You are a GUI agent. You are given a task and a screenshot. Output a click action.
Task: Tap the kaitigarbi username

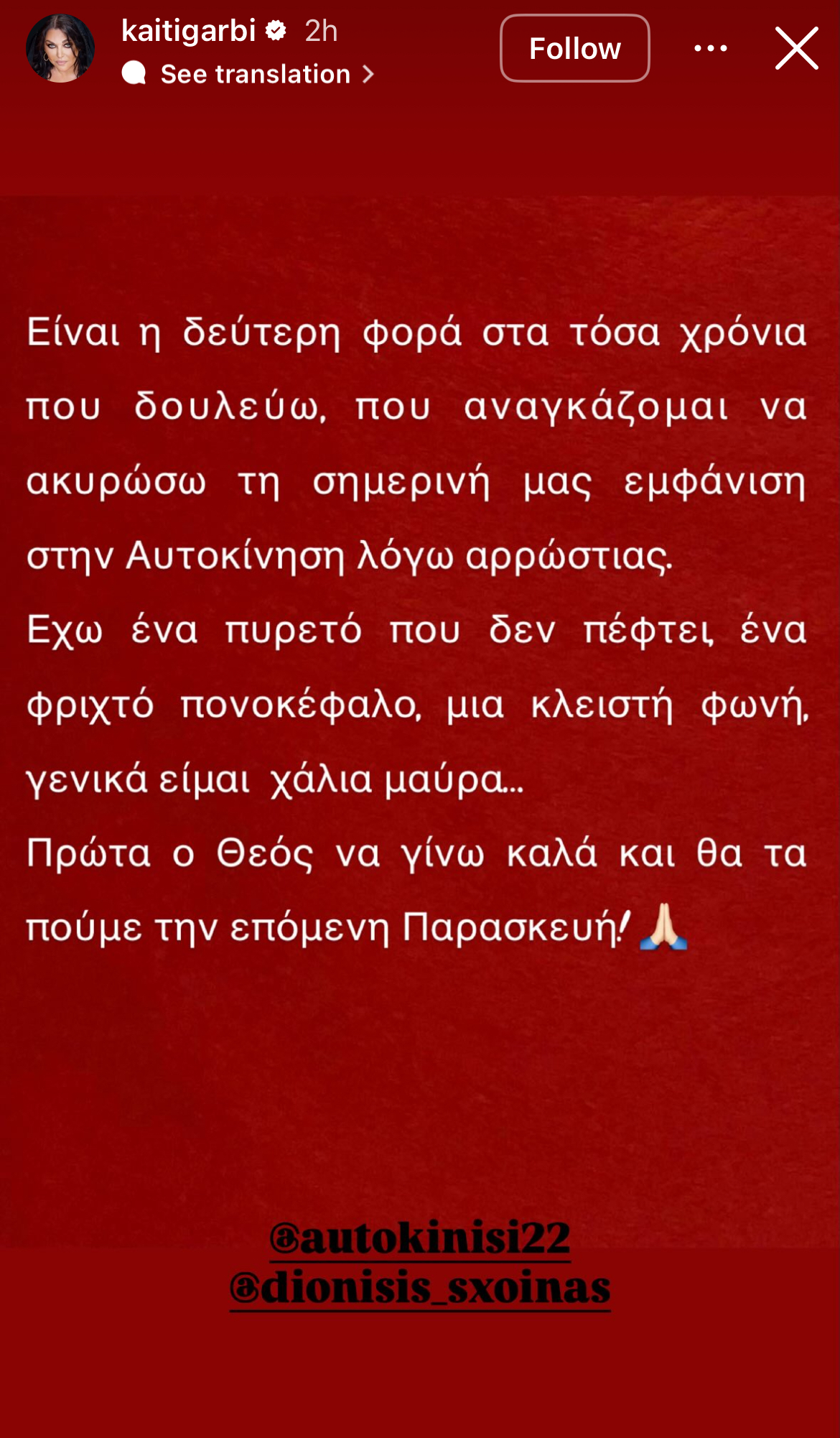click(188, 31)
